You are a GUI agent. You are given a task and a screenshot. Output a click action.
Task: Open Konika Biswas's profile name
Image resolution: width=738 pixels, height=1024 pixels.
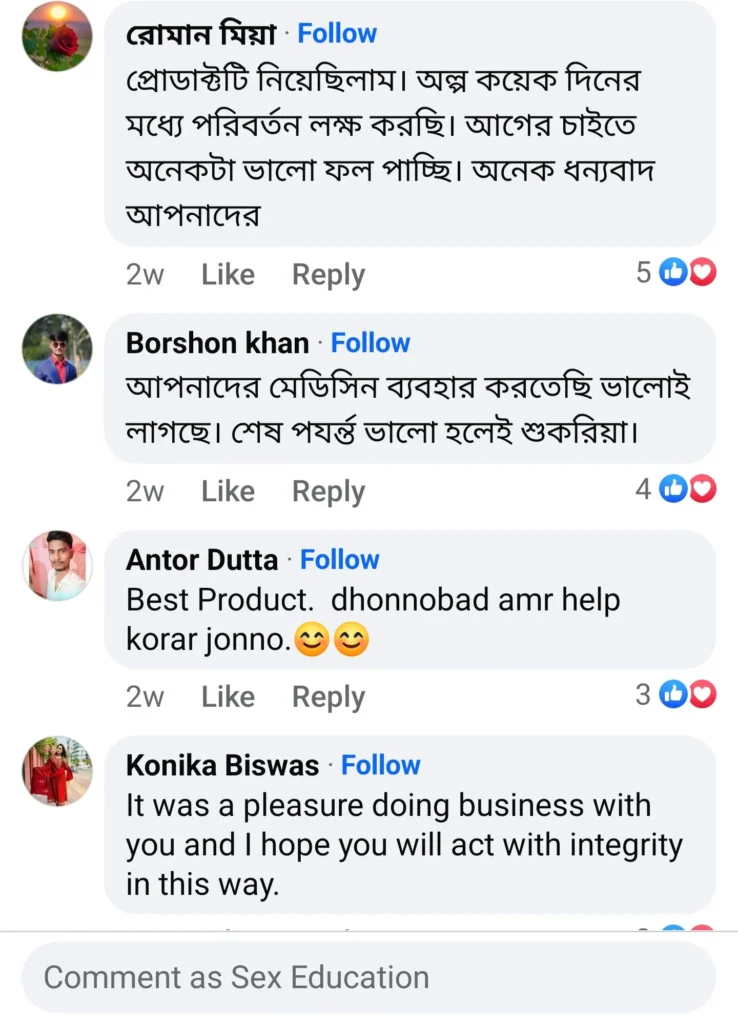(222, 766)
